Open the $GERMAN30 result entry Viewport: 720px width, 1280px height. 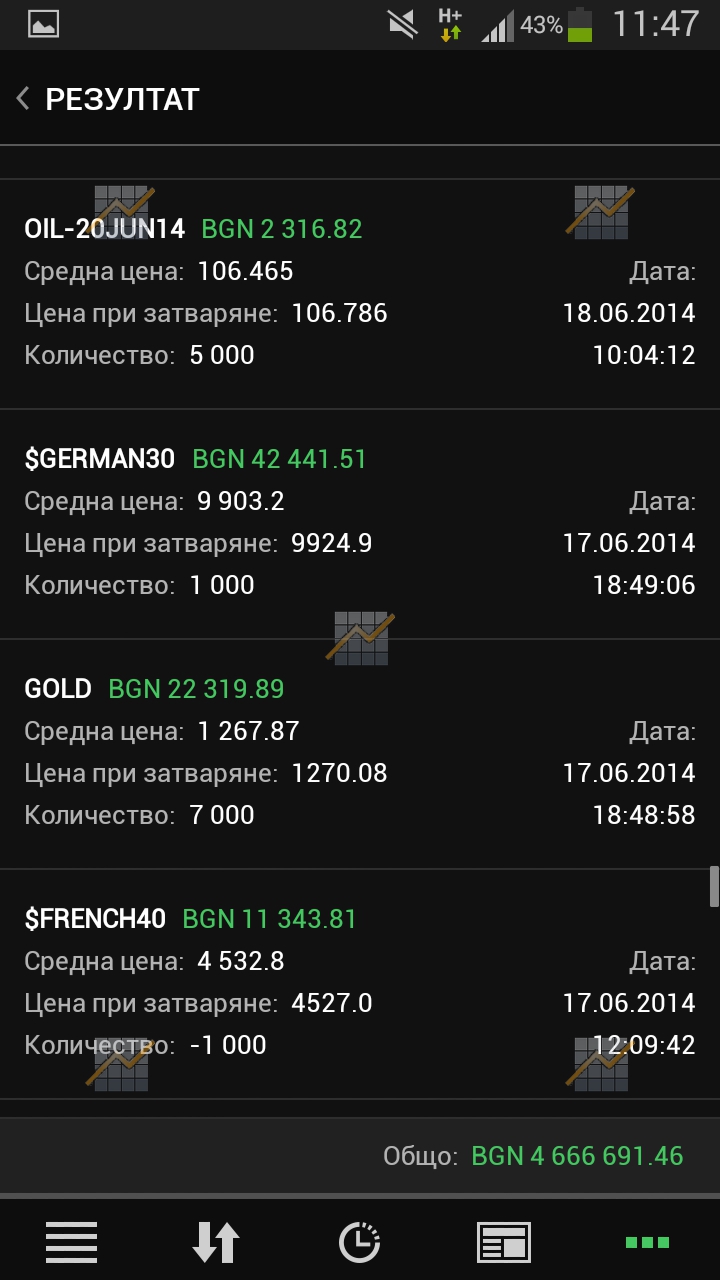click(360, 524)
